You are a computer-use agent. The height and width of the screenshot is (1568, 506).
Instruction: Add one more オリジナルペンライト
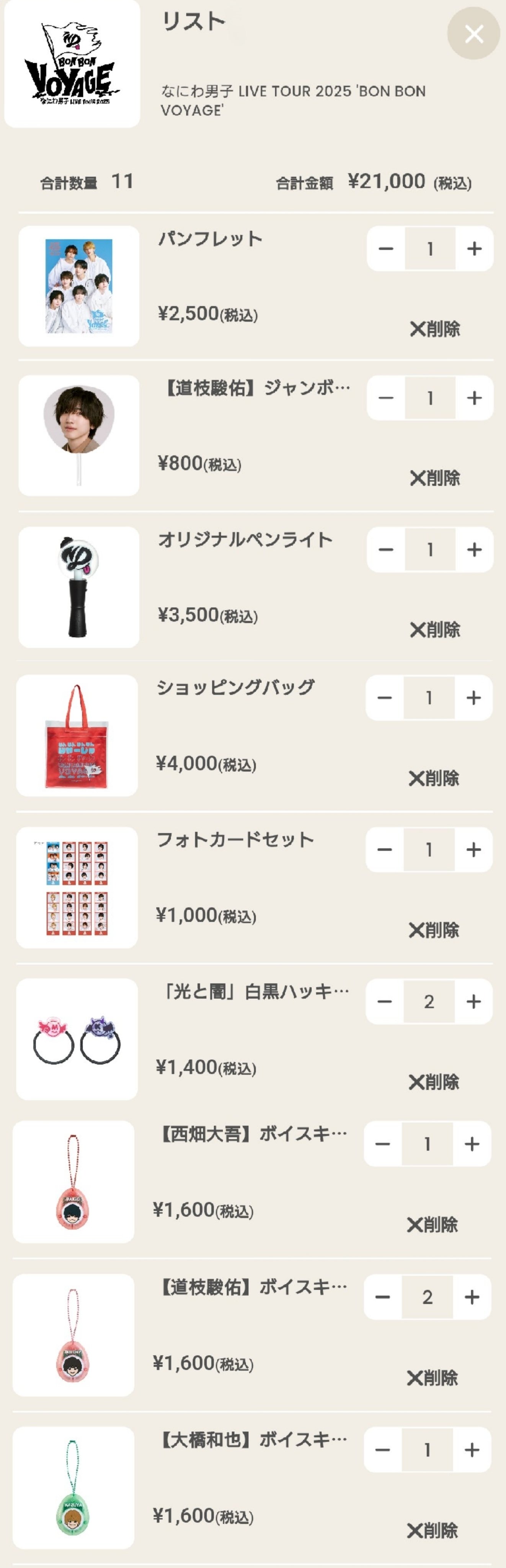click(474, 550)
